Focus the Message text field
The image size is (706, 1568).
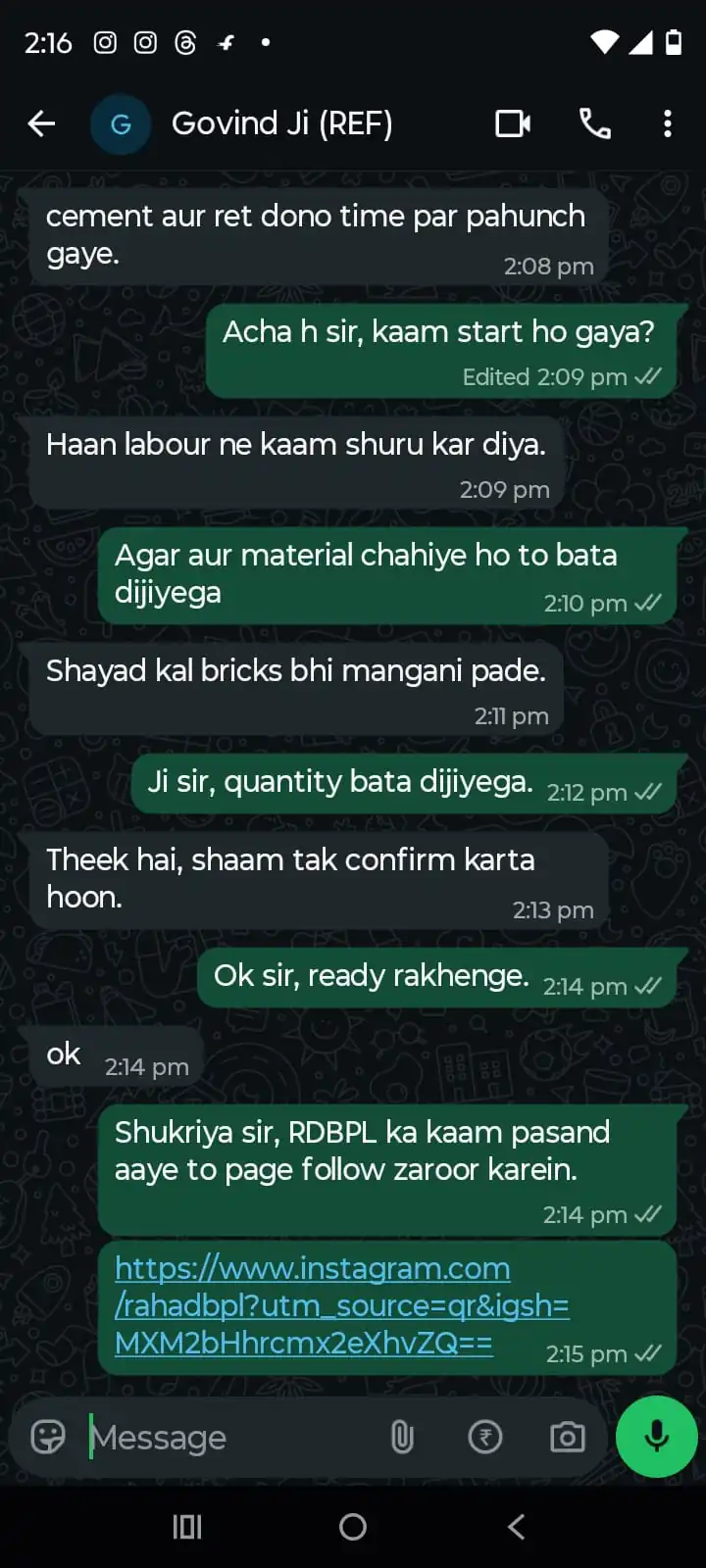(x=226, y=1438)
